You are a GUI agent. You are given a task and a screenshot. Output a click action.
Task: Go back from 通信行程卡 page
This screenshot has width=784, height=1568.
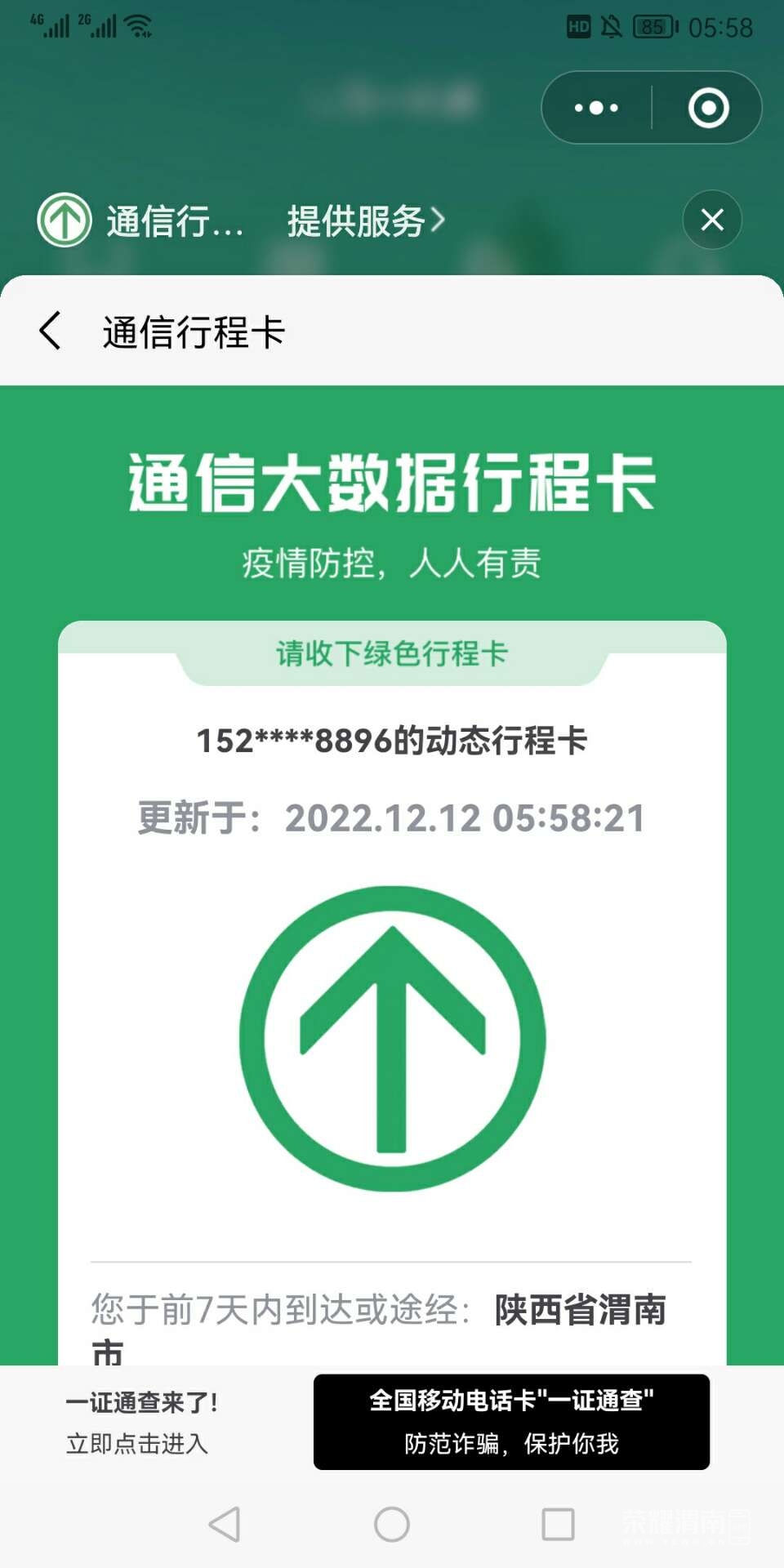51,331
